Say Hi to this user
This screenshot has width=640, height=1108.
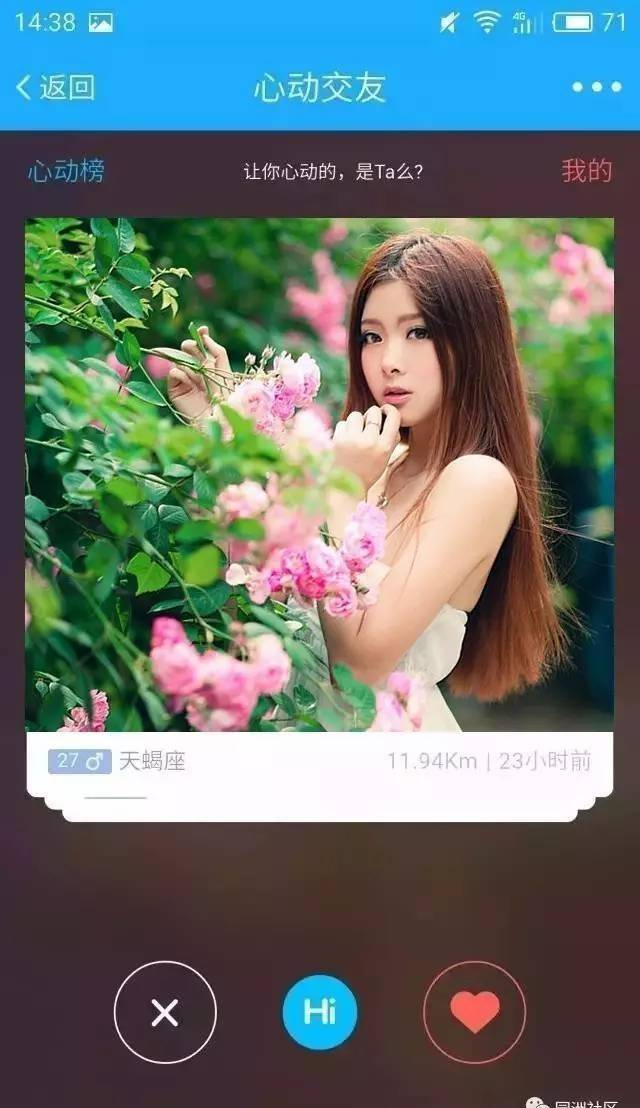[319, 1012]
